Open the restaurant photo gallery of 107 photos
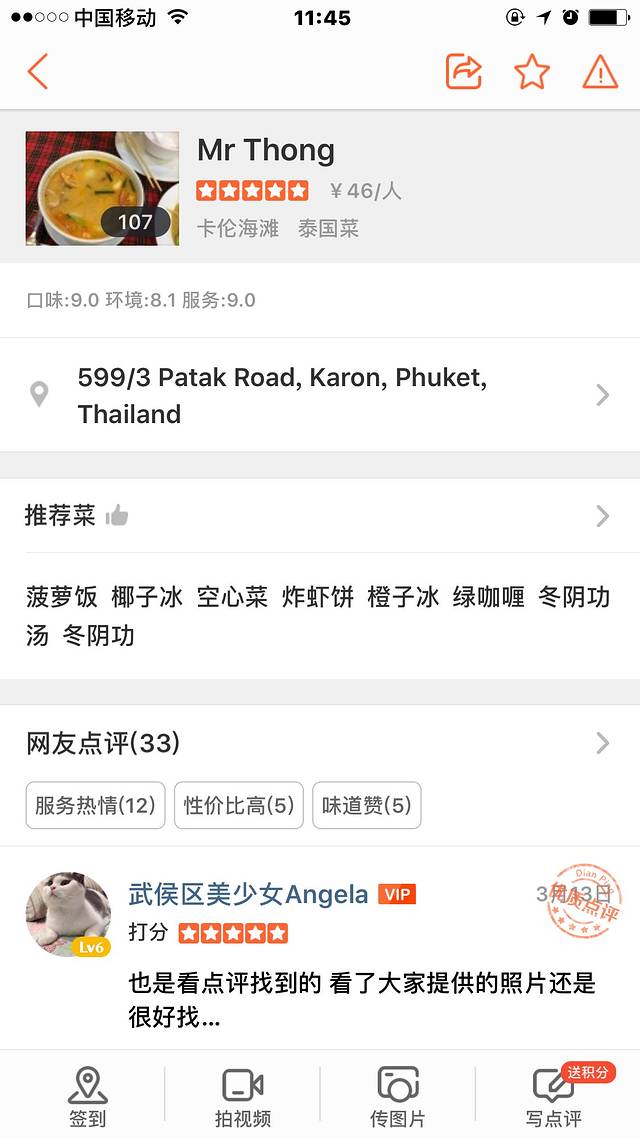640x1138 pixels. click(x=102, y=188)
